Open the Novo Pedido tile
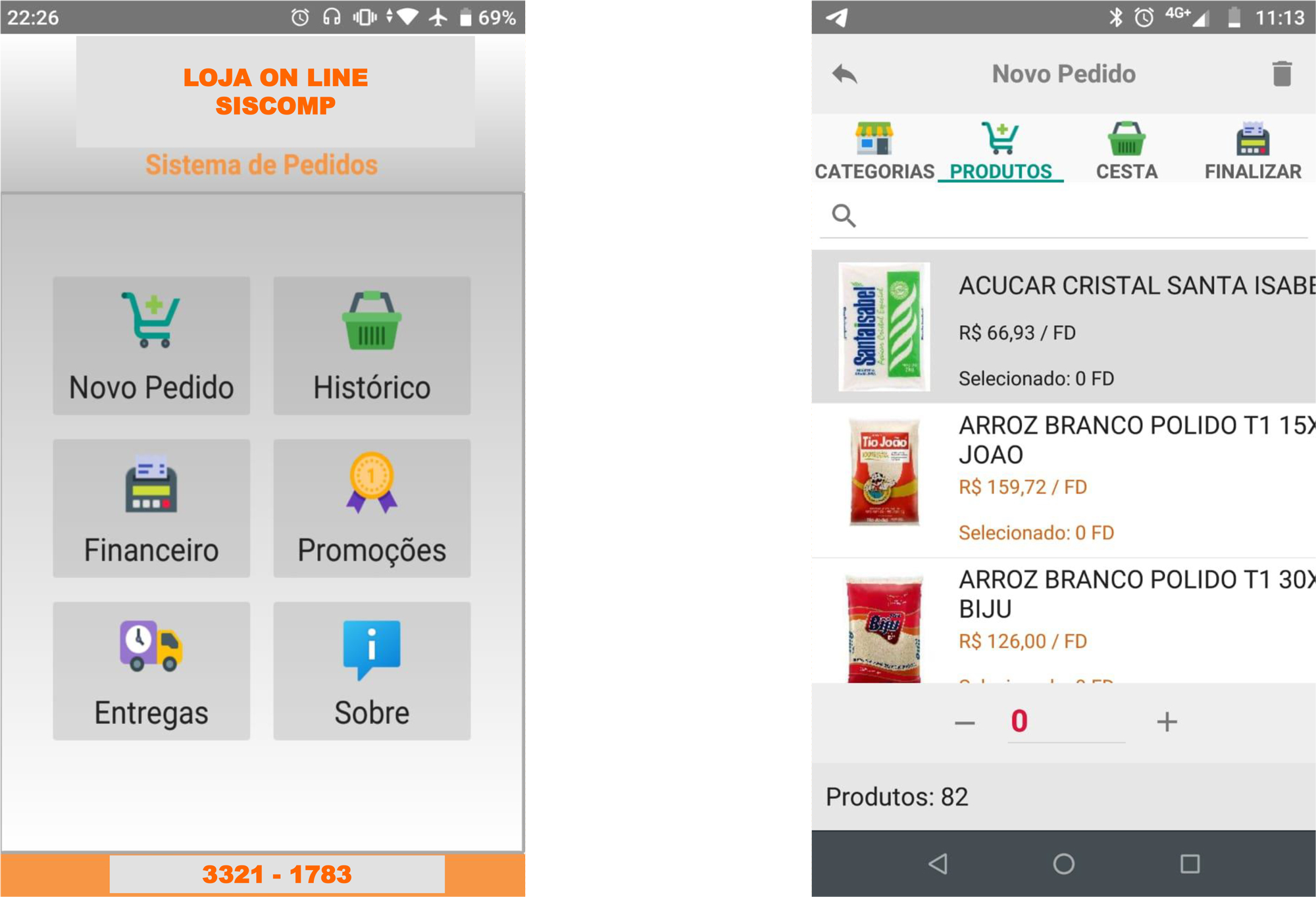Image resolution: width=1316 pixels, height=897 pixels. point(151,346)
